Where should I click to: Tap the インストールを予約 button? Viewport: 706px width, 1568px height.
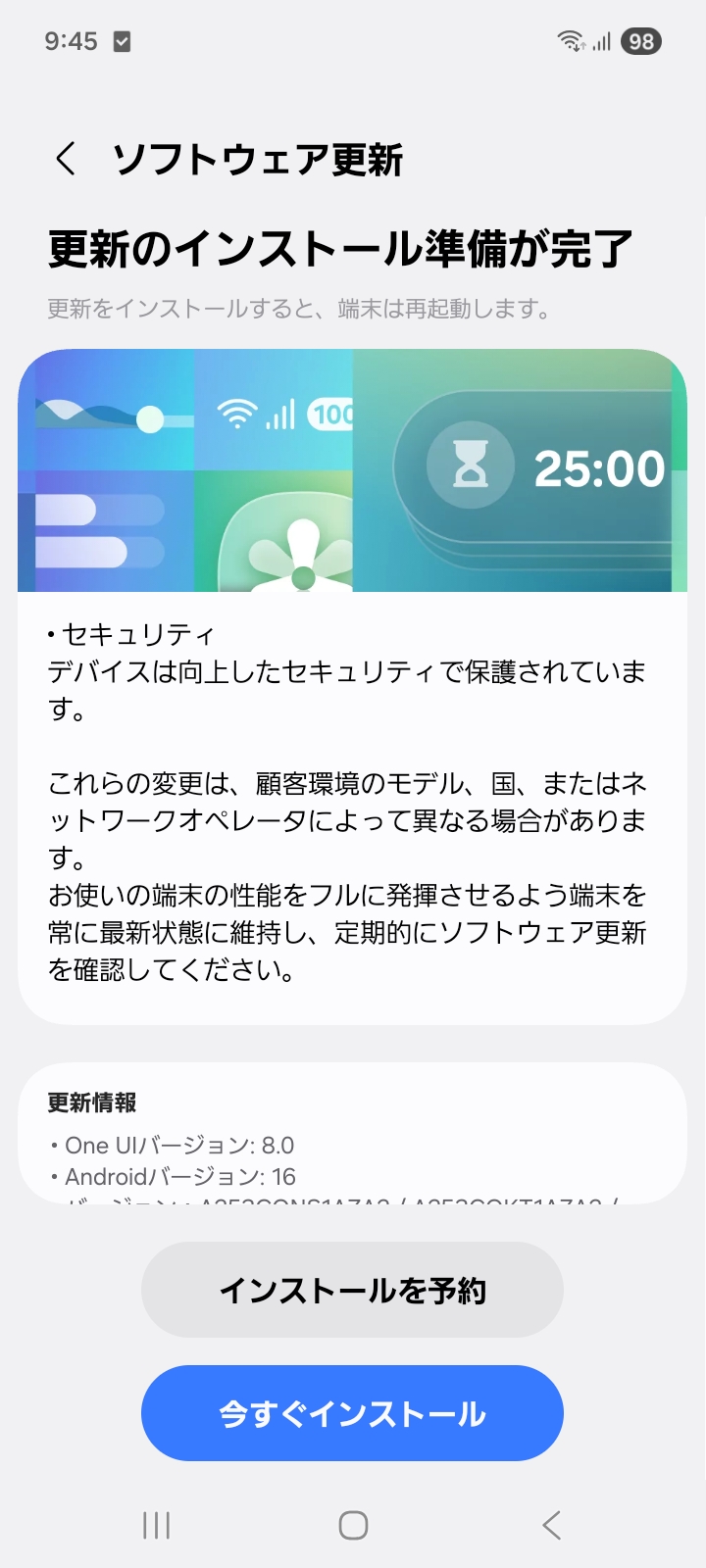352,1290
